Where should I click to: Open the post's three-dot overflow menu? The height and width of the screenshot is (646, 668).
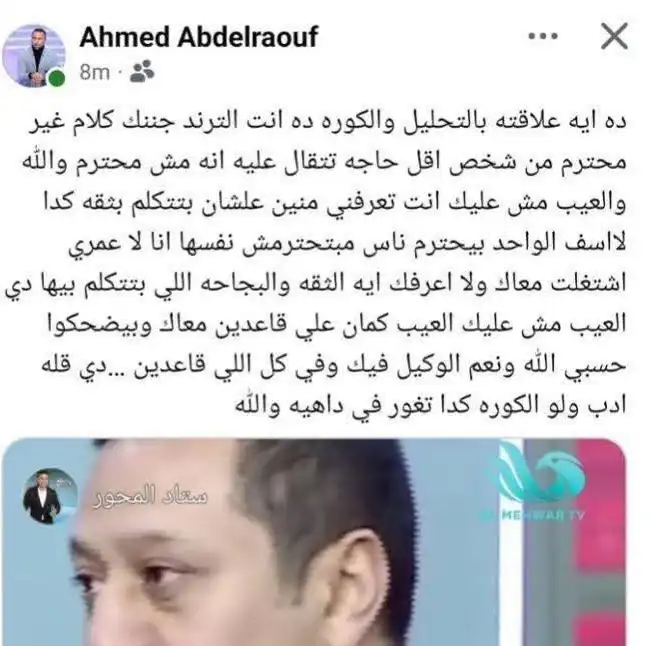(x=543, y=37)
